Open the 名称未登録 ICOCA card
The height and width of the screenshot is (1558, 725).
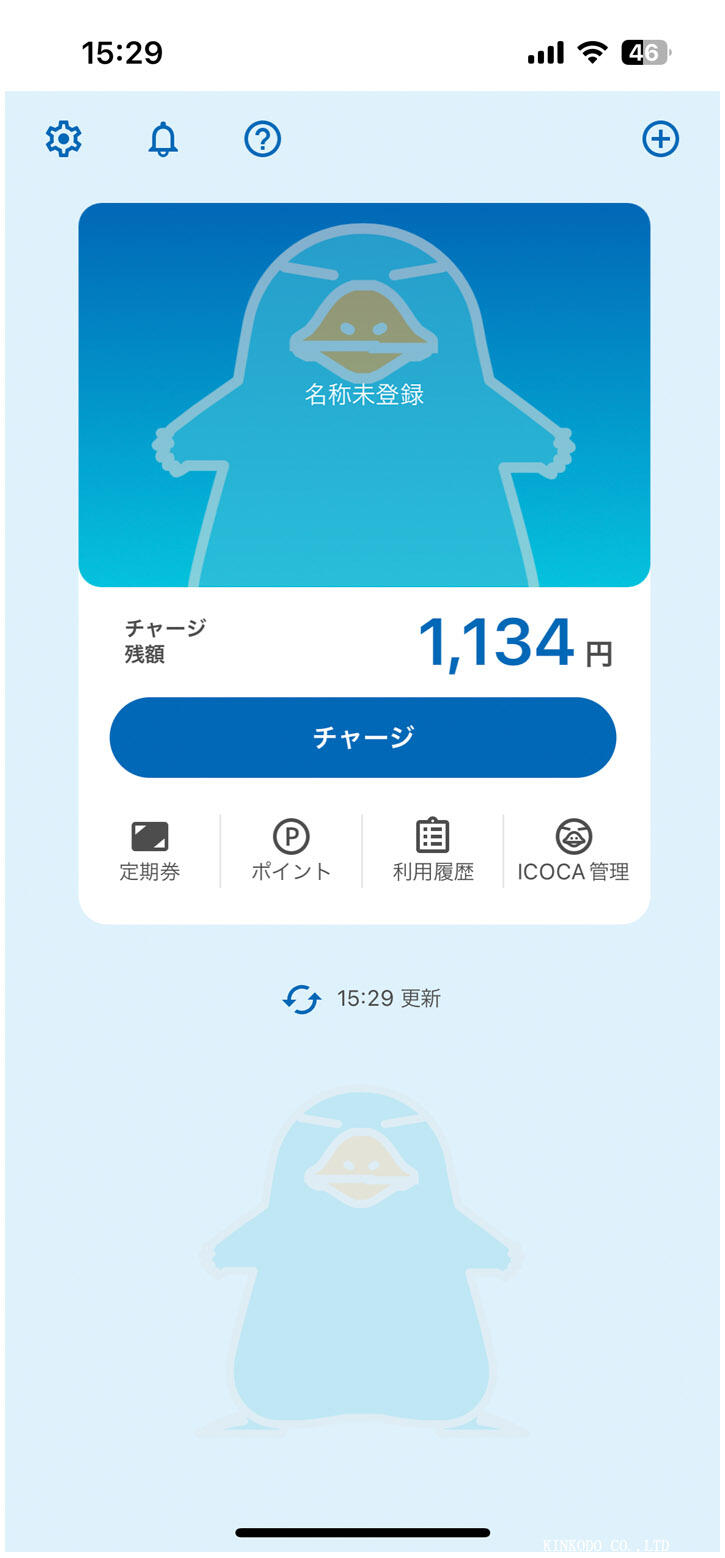coord(364,395)
